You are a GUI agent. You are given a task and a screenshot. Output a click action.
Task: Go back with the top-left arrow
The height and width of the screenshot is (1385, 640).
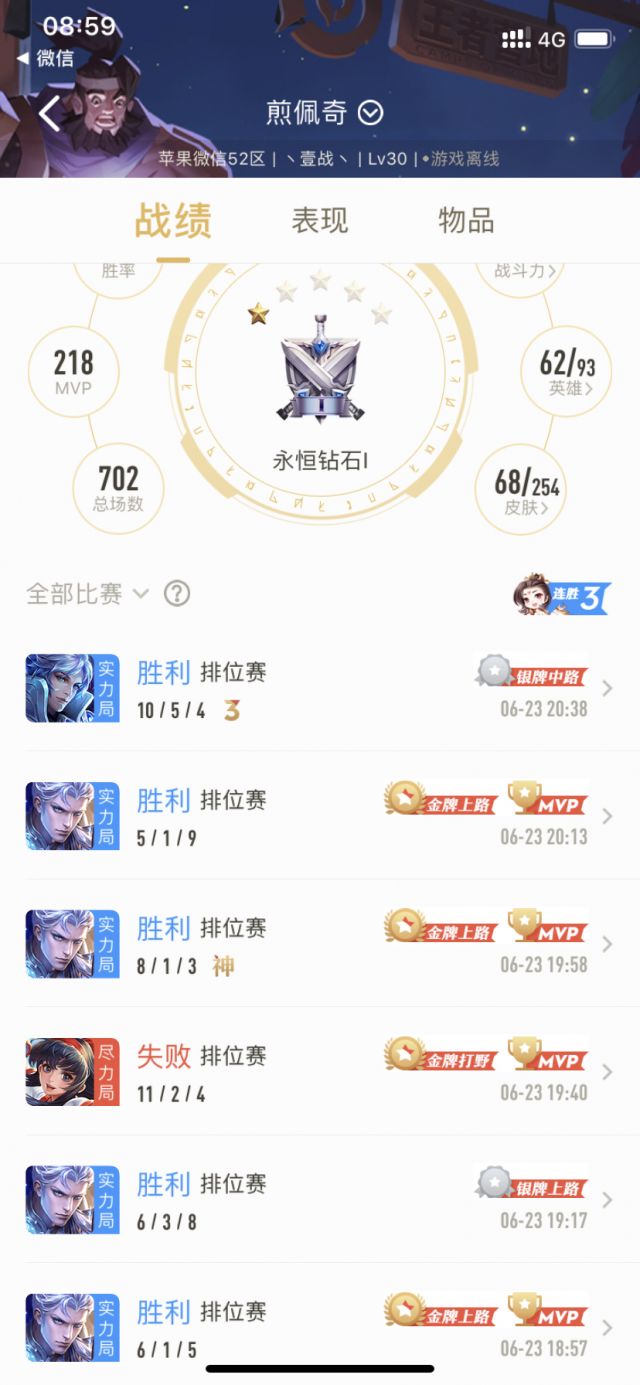(50, 113)
